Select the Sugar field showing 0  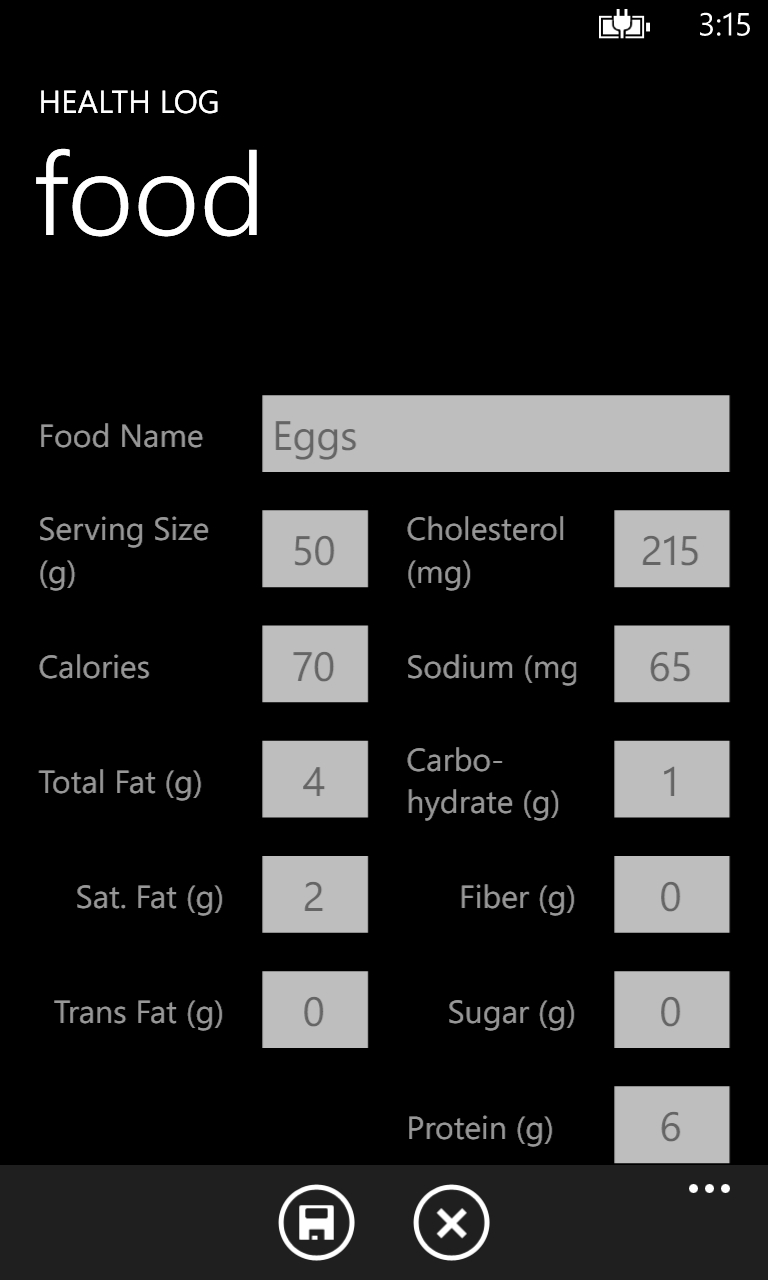pyautogui.click(x=671, y=1009)
